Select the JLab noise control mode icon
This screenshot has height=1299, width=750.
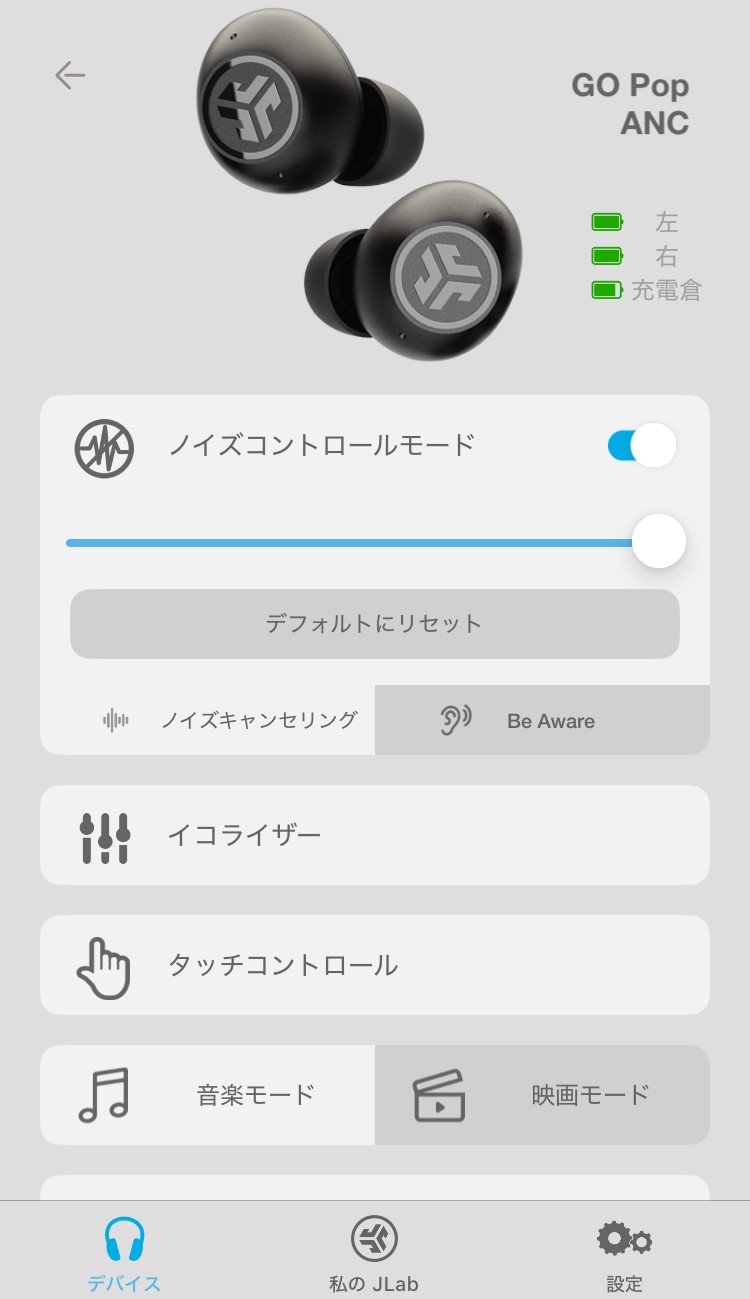[104, 446]
